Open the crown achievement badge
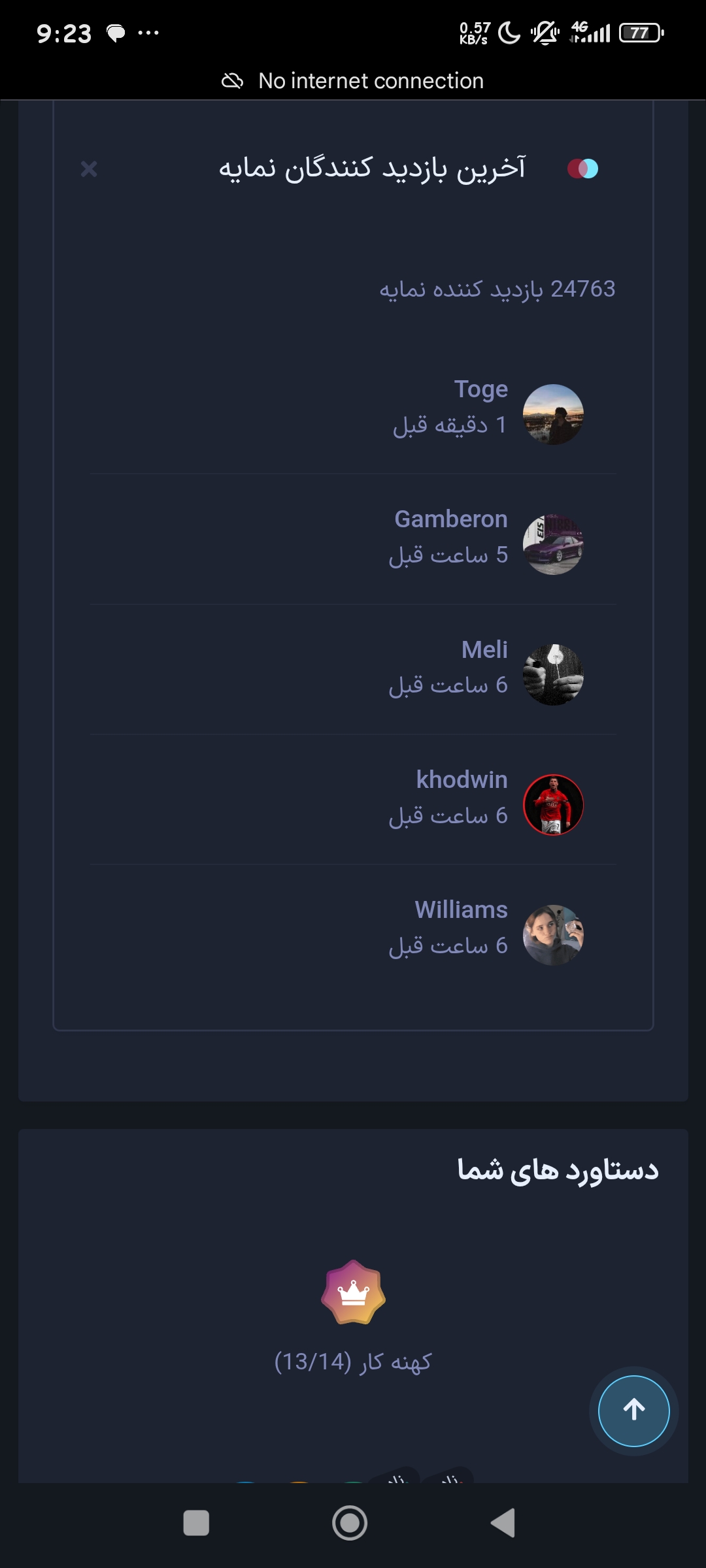706x1568 pixels. [353, 1292]
